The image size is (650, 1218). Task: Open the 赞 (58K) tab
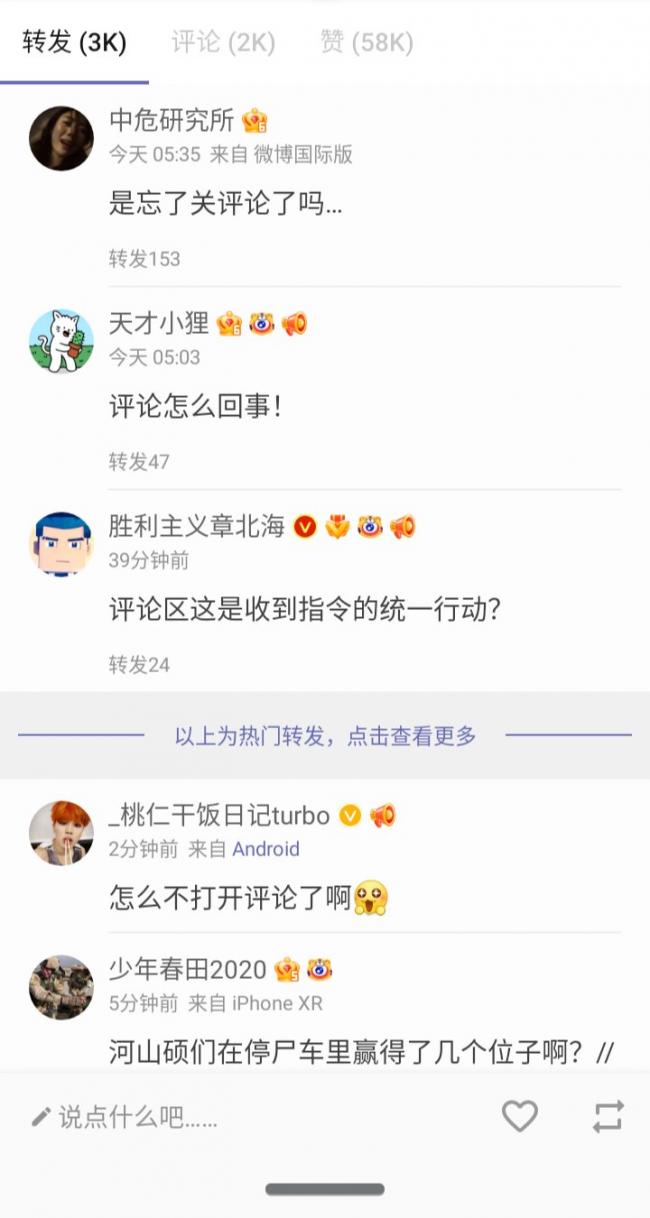point(366,43)
